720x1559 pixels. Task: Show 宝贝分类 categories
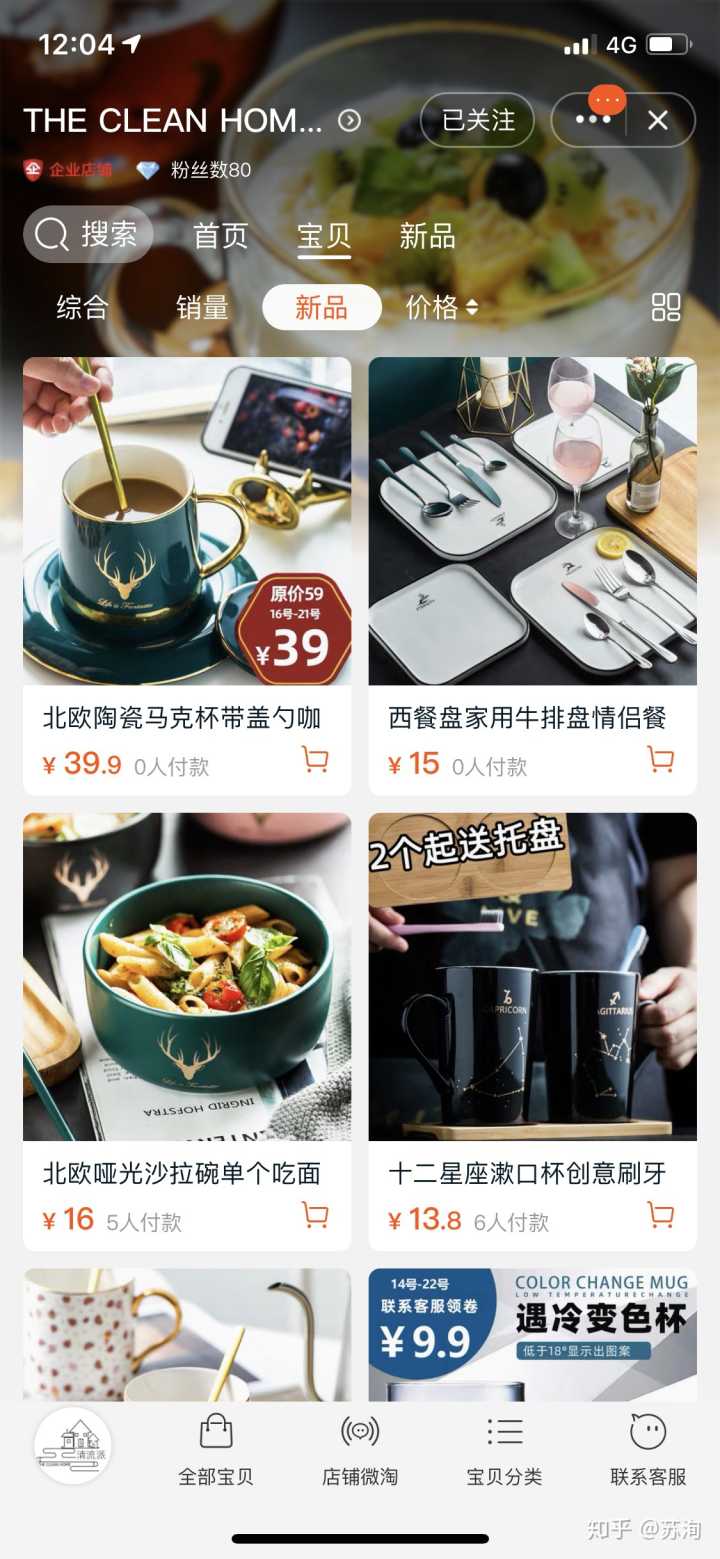[x=504, y=1450]
